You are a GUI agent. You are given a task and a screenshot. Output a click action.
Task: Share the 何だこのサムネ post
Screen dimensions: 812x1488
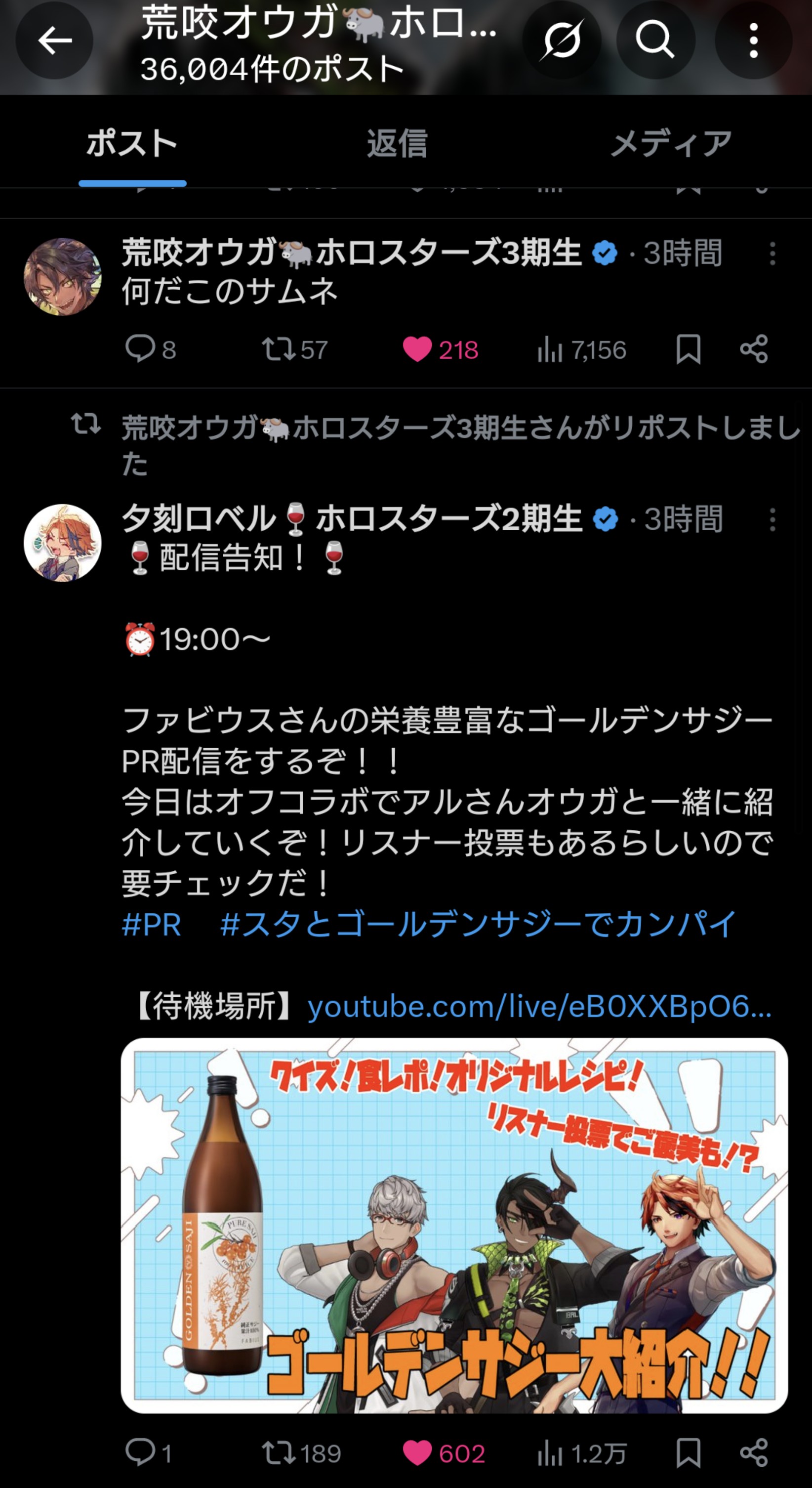point(754,349)
